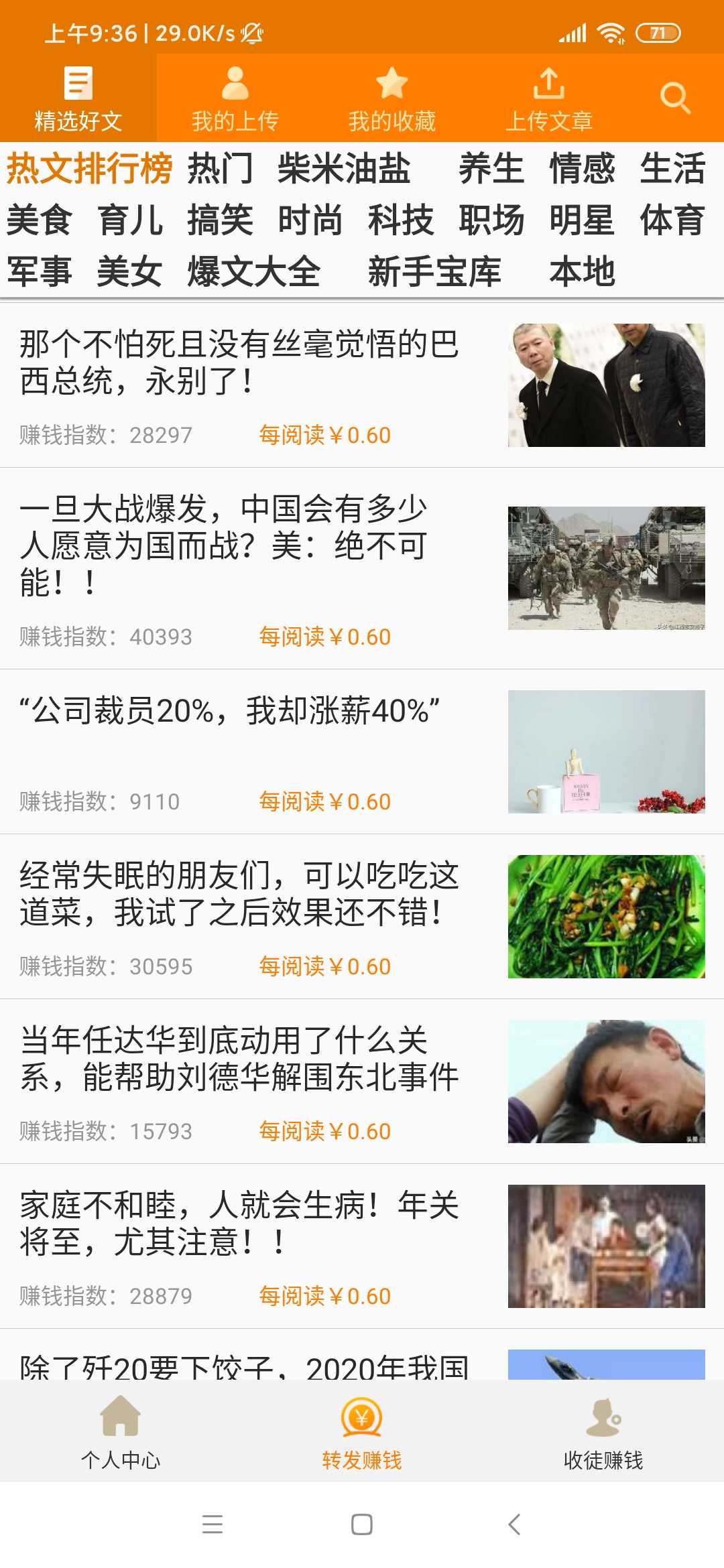Viewport: 724px width, 1568px height.
Task: Open article 家庭不和睦，人就会生病
Action: coord(362,1246)
